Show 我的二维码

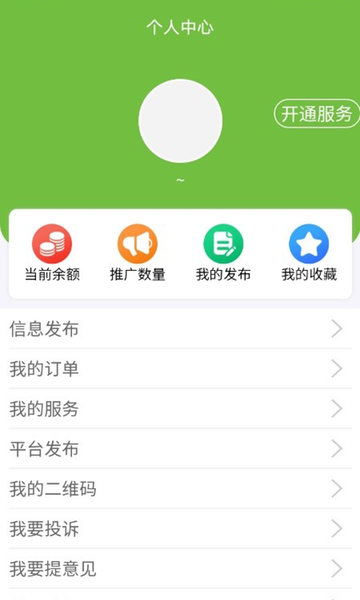[180, 489]
